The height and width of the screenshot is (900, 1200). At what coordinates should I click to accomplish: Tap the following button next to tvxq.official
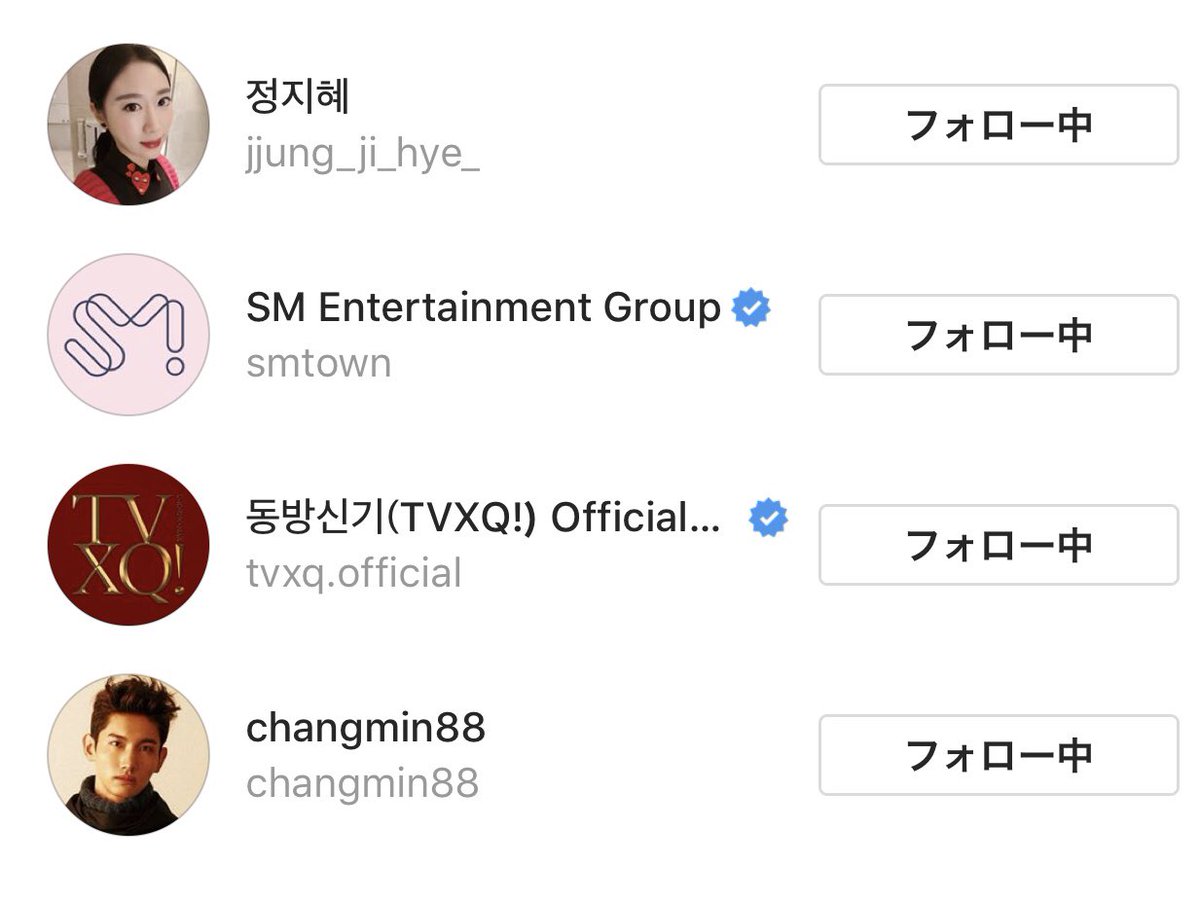[x=998, y=545]
